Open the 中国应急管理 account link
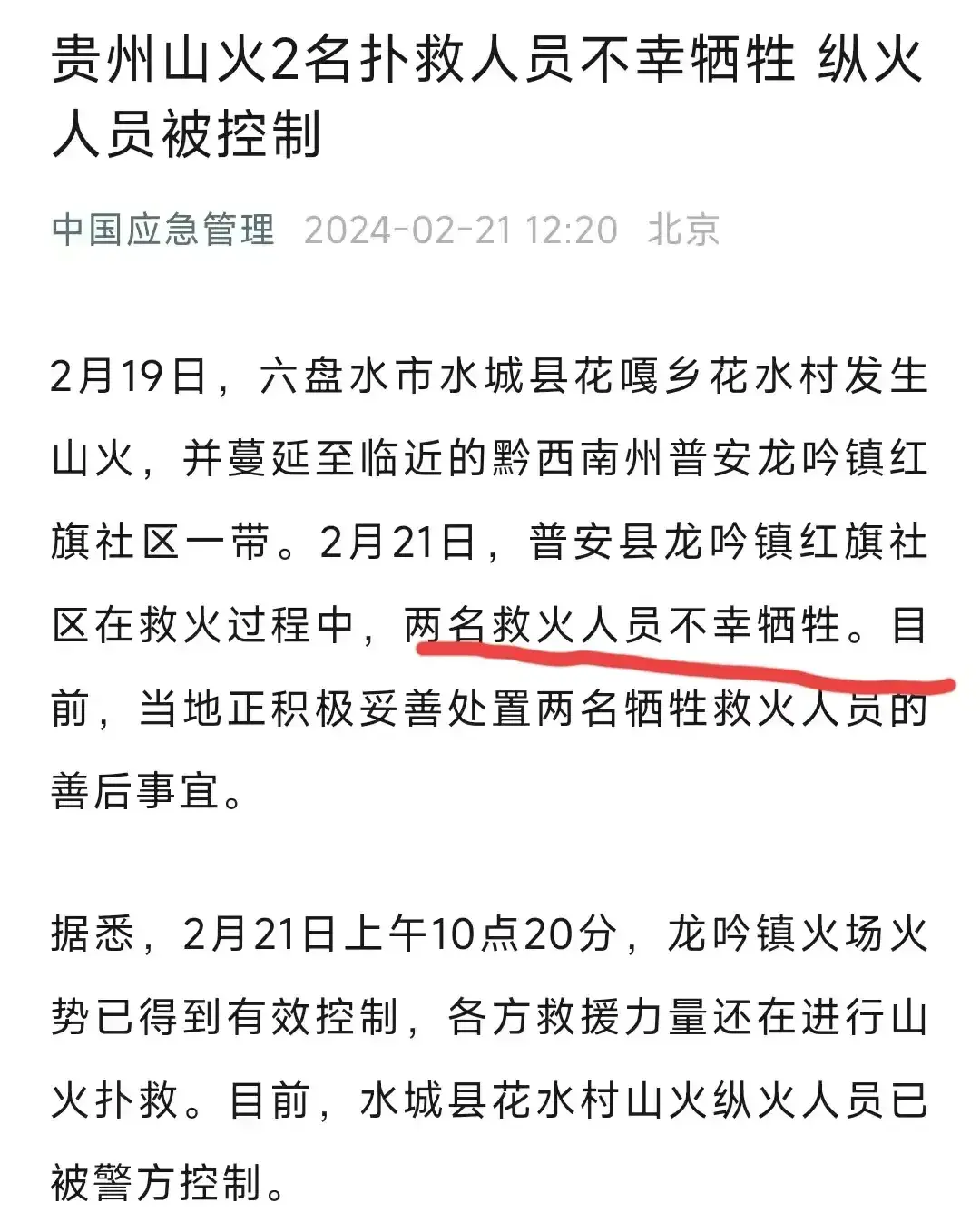The image size is (980, 1232). click(163, 230)
